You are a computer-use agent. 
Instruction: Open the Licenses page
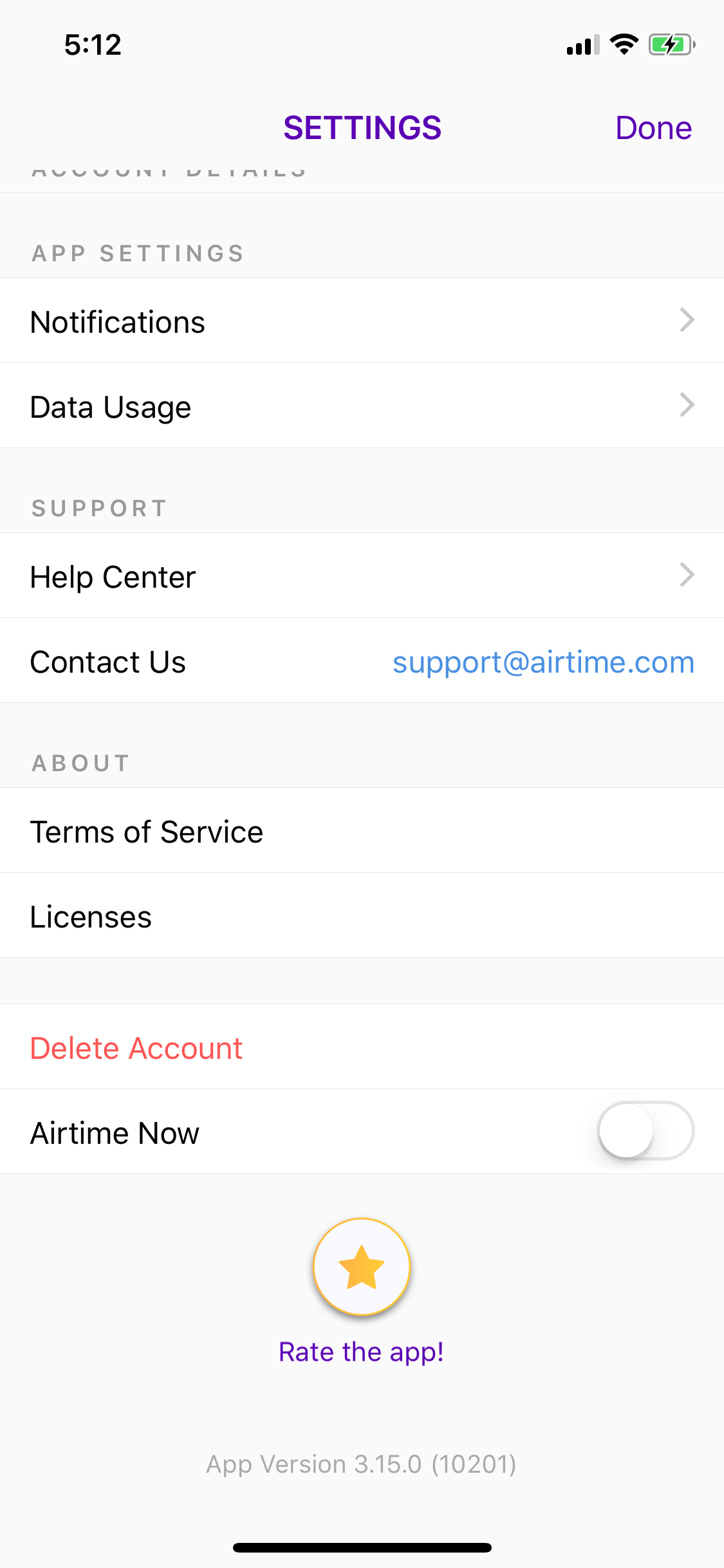tap(362, 915)
